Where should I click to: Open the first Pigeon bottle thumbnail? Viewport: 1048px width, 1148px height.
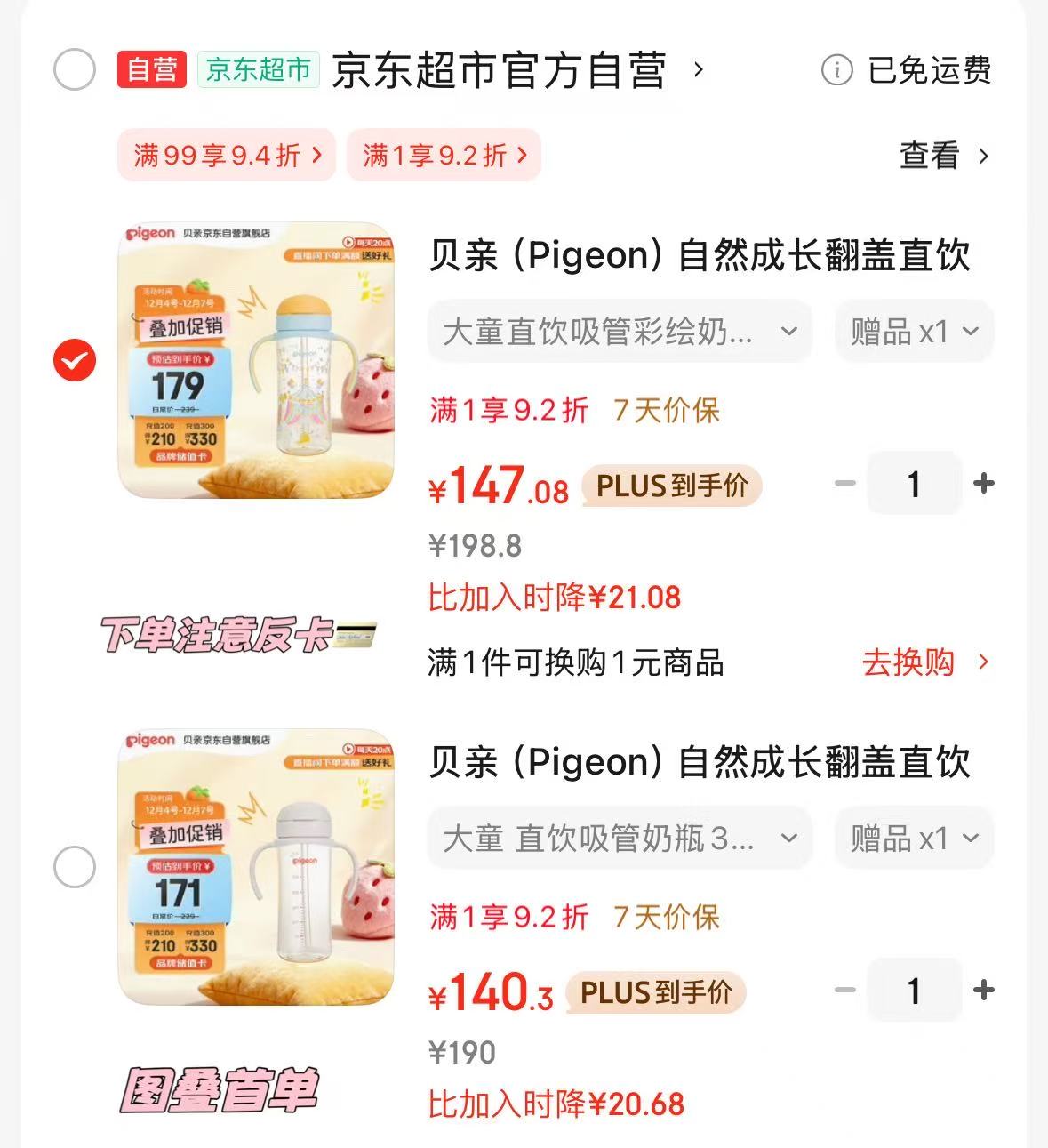[257, 359]
